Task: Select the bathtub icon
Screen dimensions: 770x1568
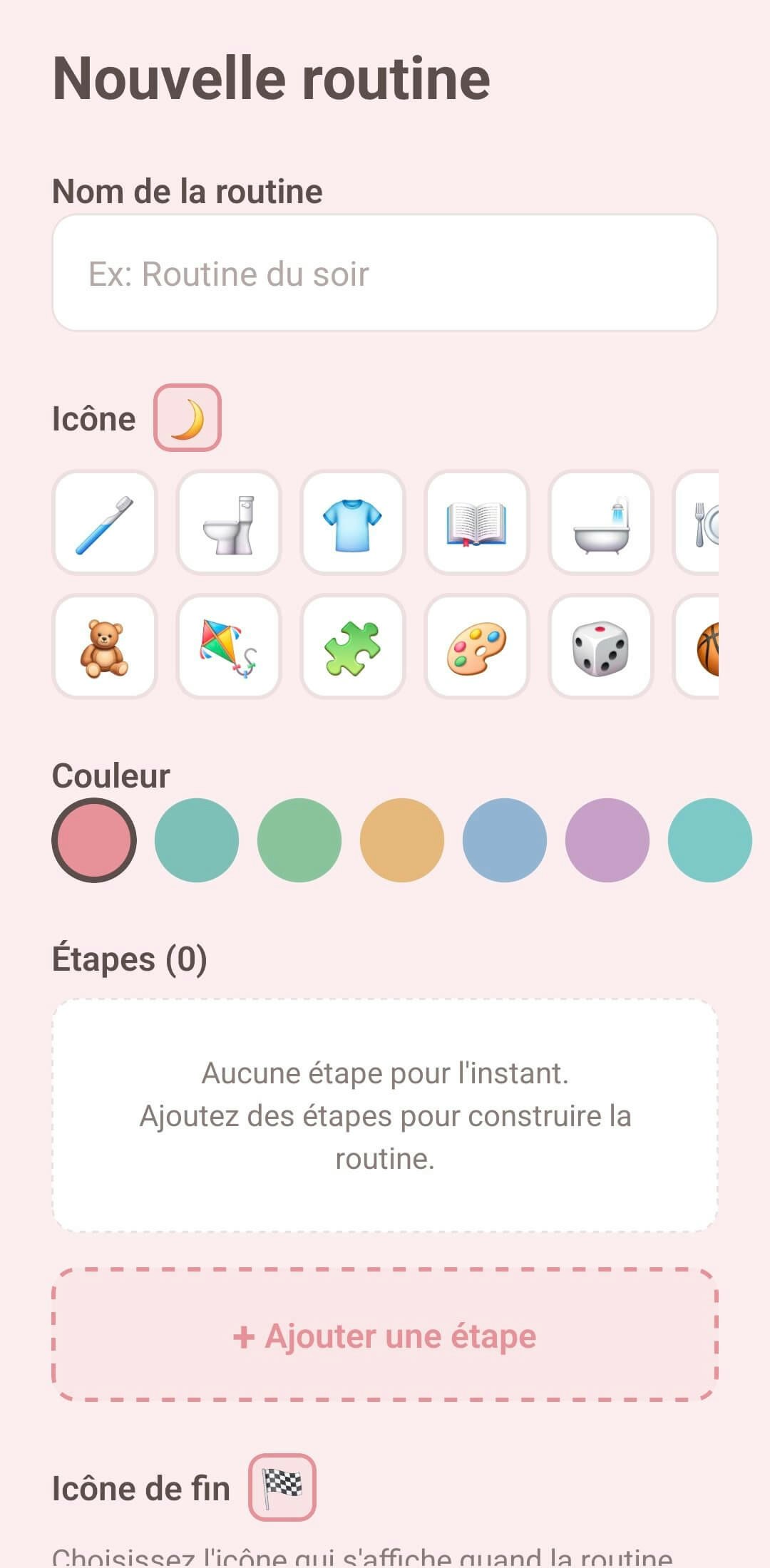Action: click(x=600, y=522)
